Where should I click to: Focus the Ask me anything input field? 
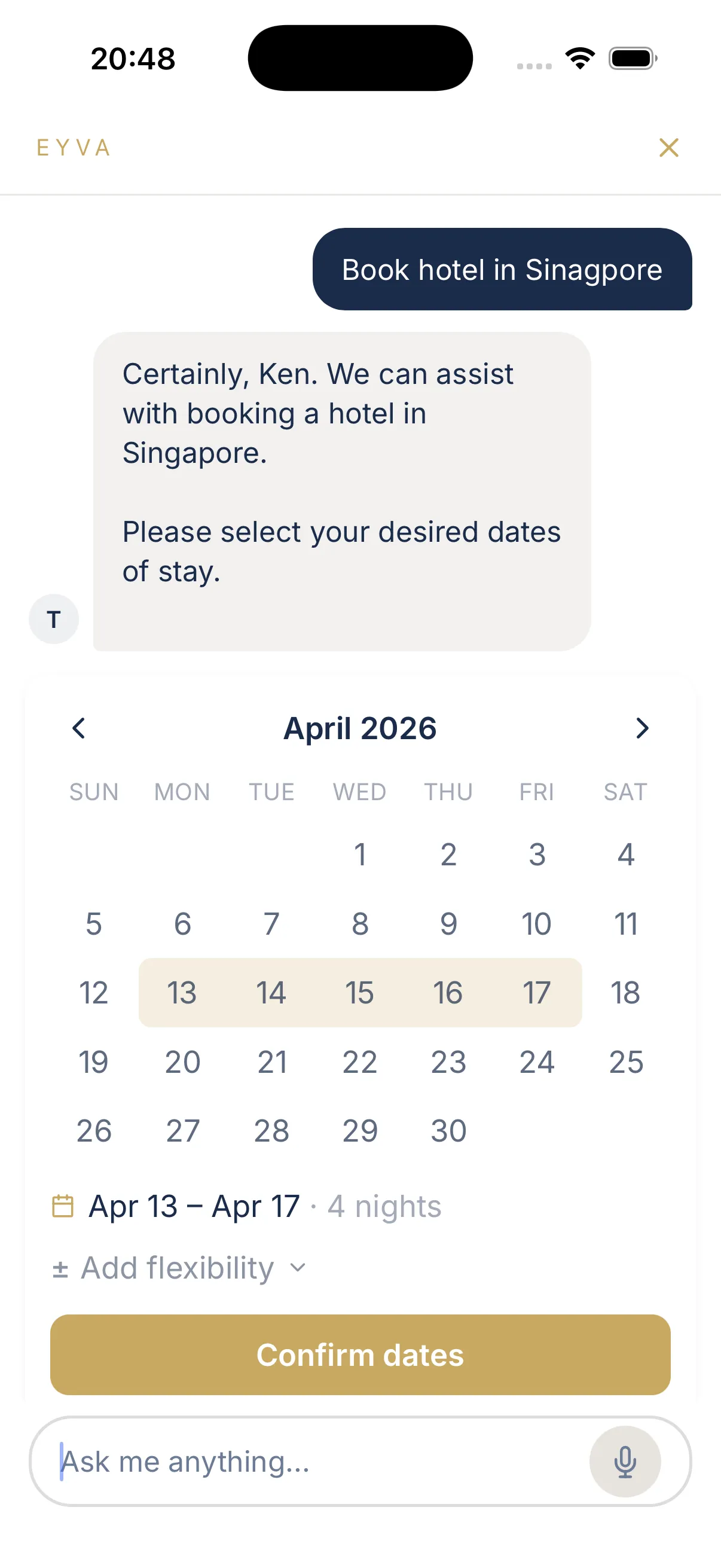(274, 1462)
